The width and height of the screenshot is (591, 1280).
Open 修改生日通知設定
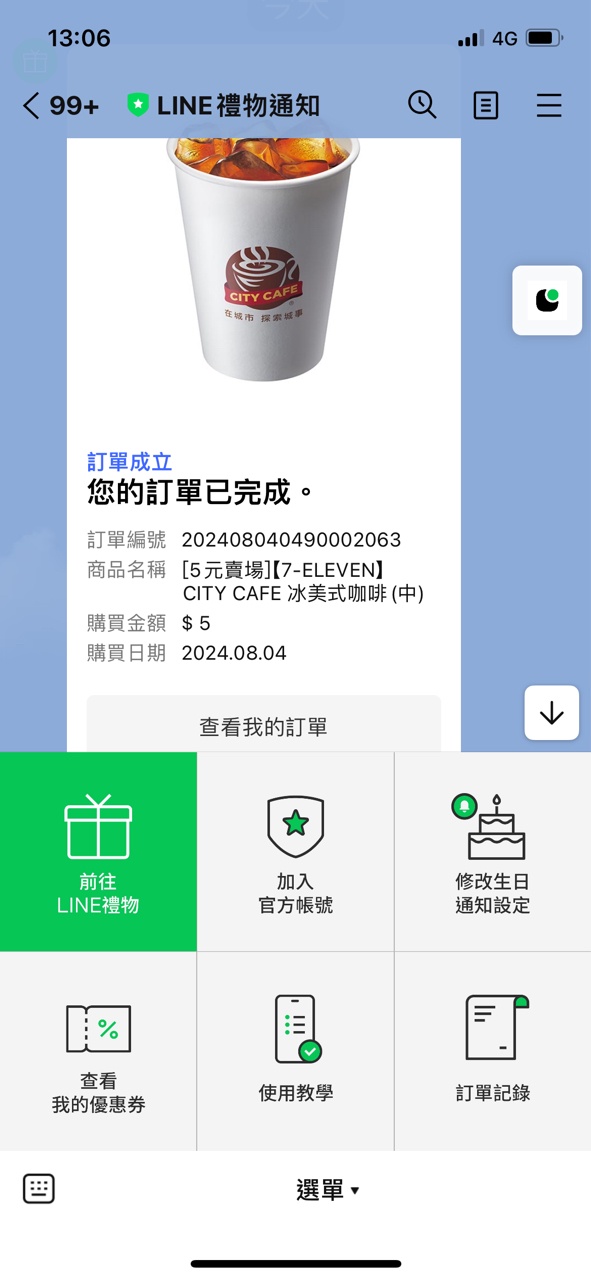tap(493, 852)
